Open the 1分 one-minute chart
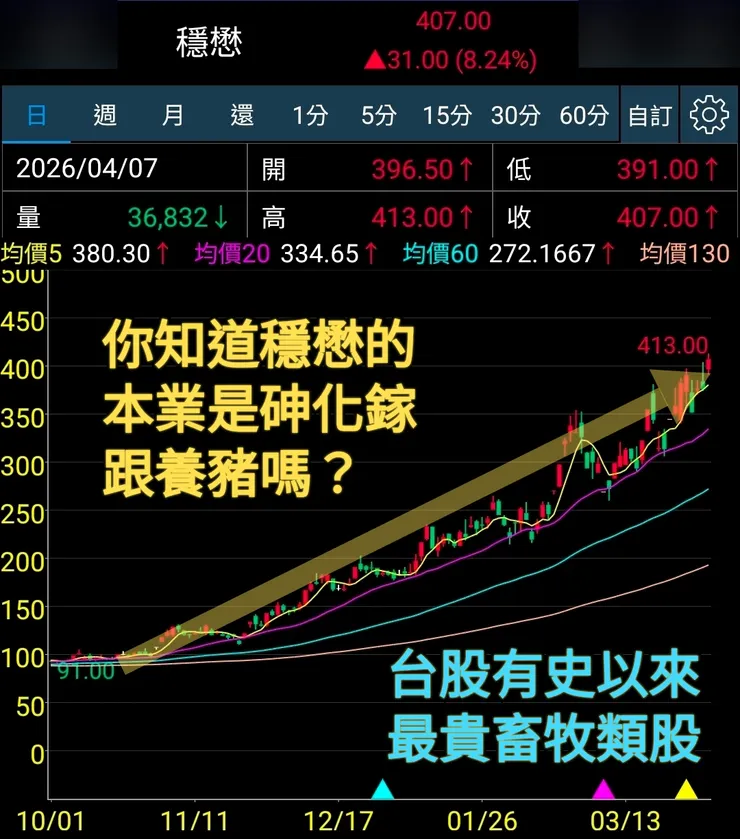The width and height of the screenshot is (740, 839). tap(311, 114)
